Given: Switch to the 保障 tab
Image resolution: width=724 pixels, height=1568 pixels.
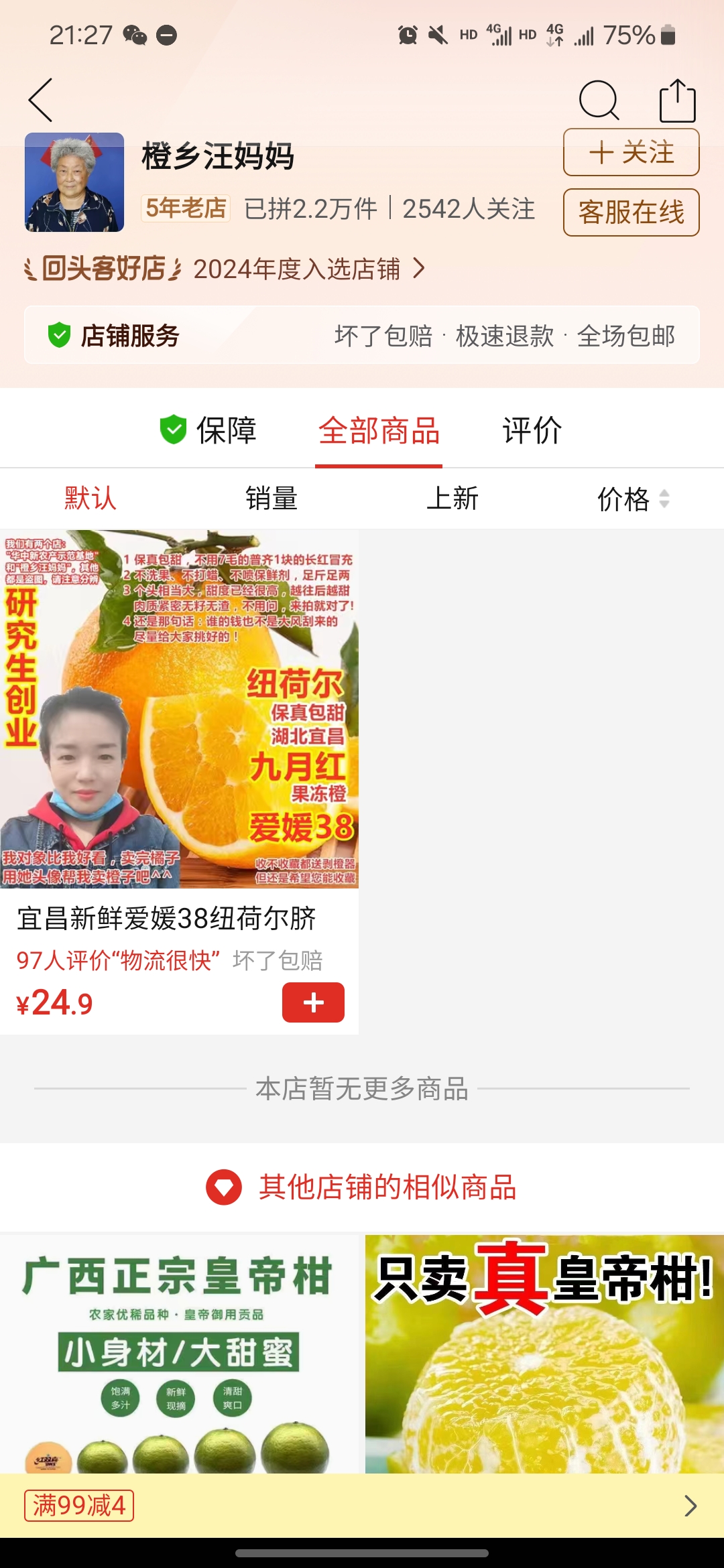Looking at the screenshot, I should click(209, 430).
